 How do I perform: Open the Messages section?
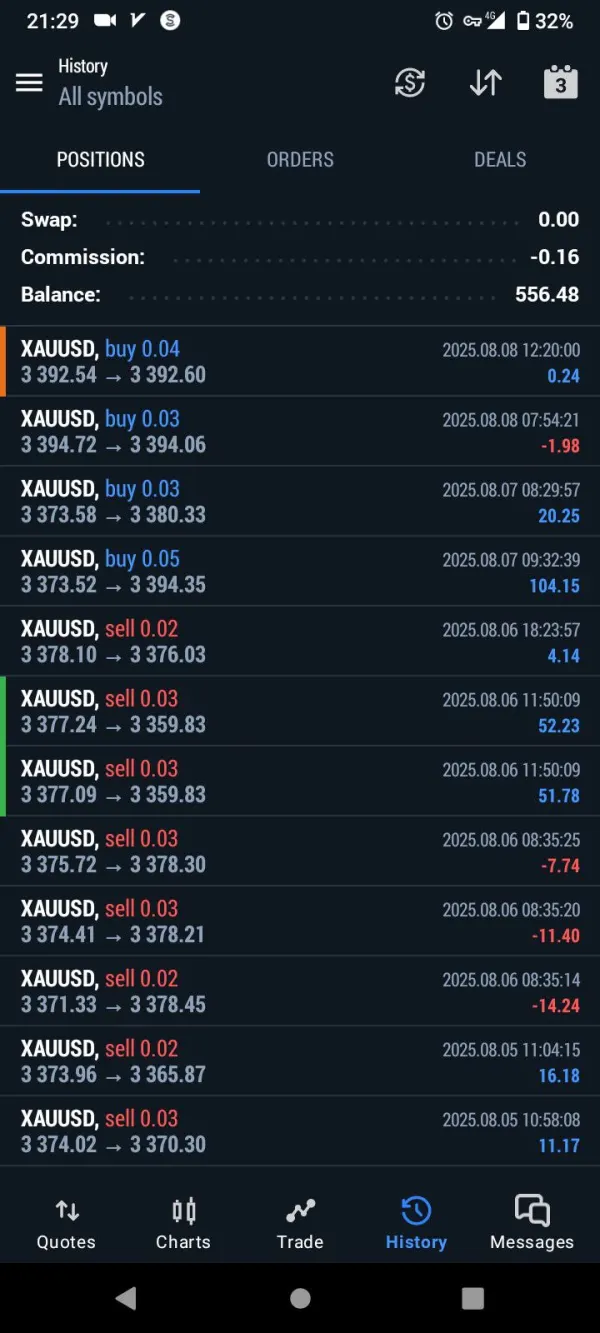[532, 1224]
